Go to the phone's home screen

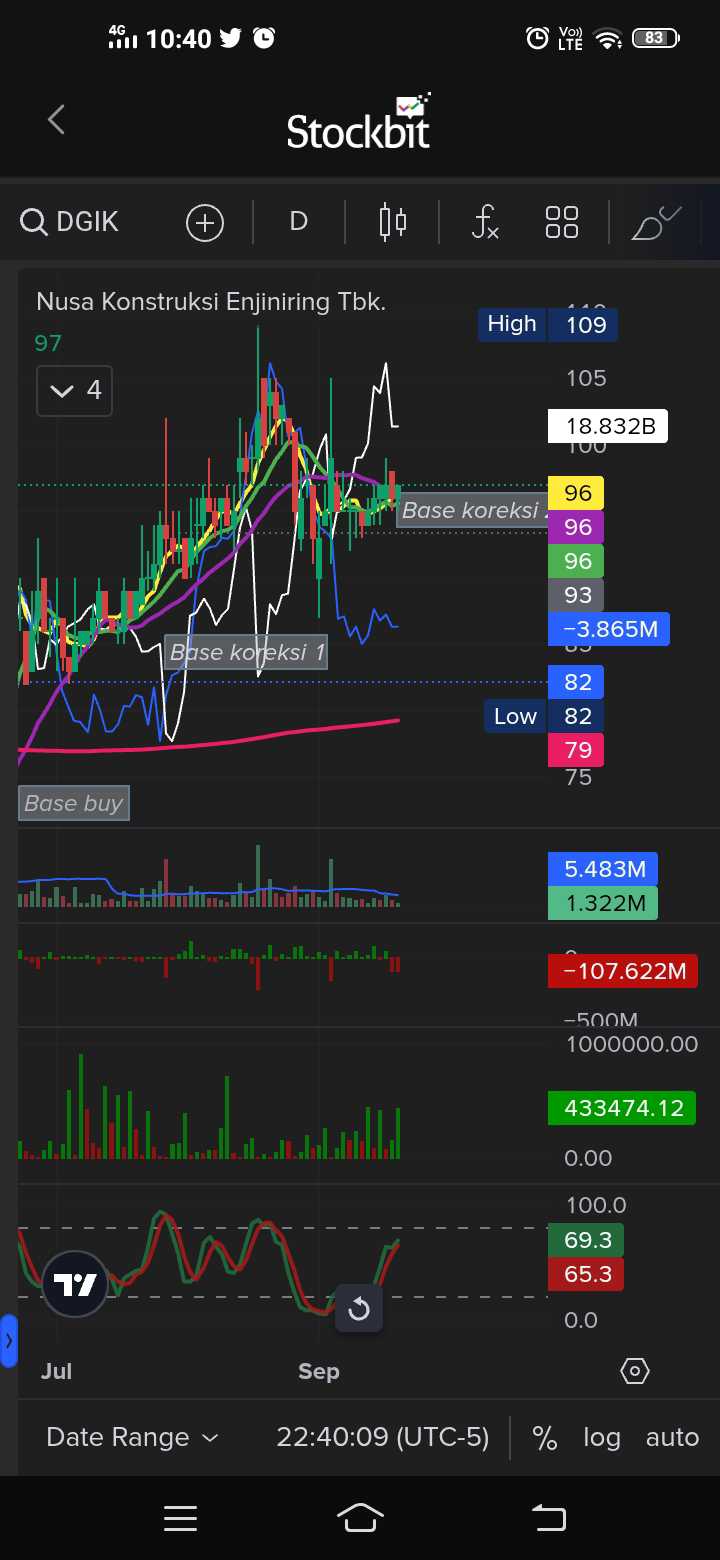click(x=360, y=1519)
